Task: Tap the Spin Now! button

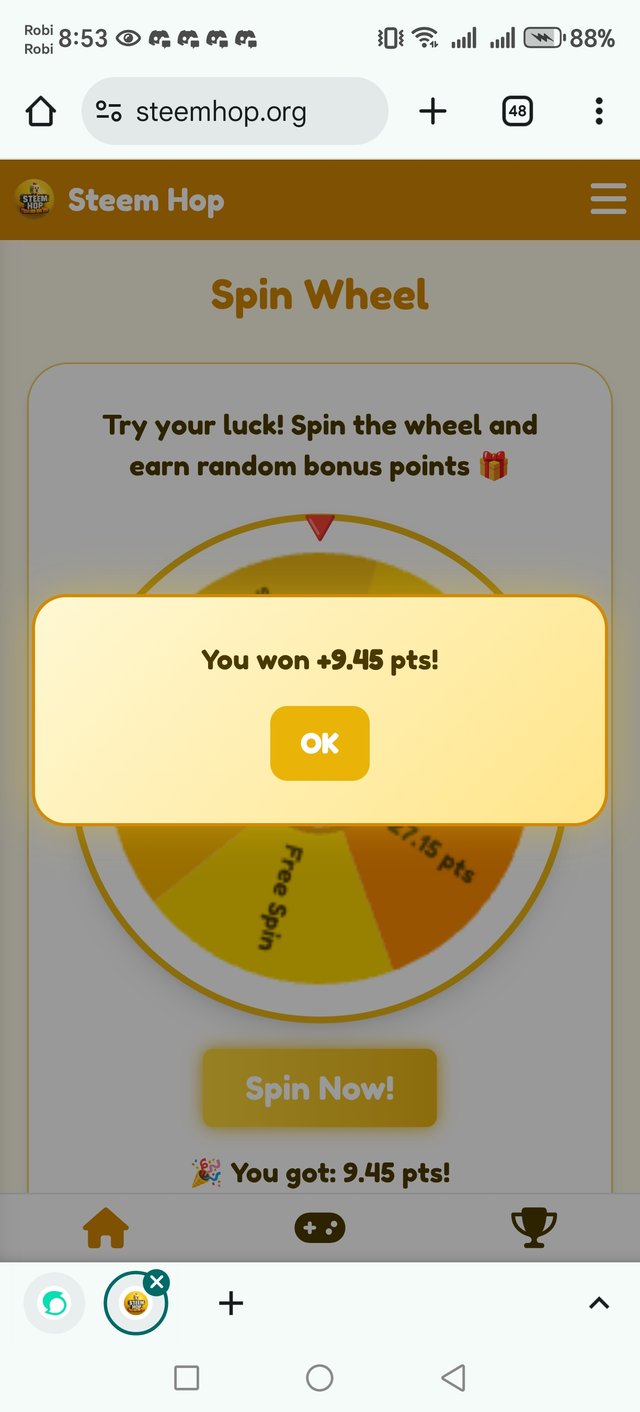Action: [x=320, y=1088]
